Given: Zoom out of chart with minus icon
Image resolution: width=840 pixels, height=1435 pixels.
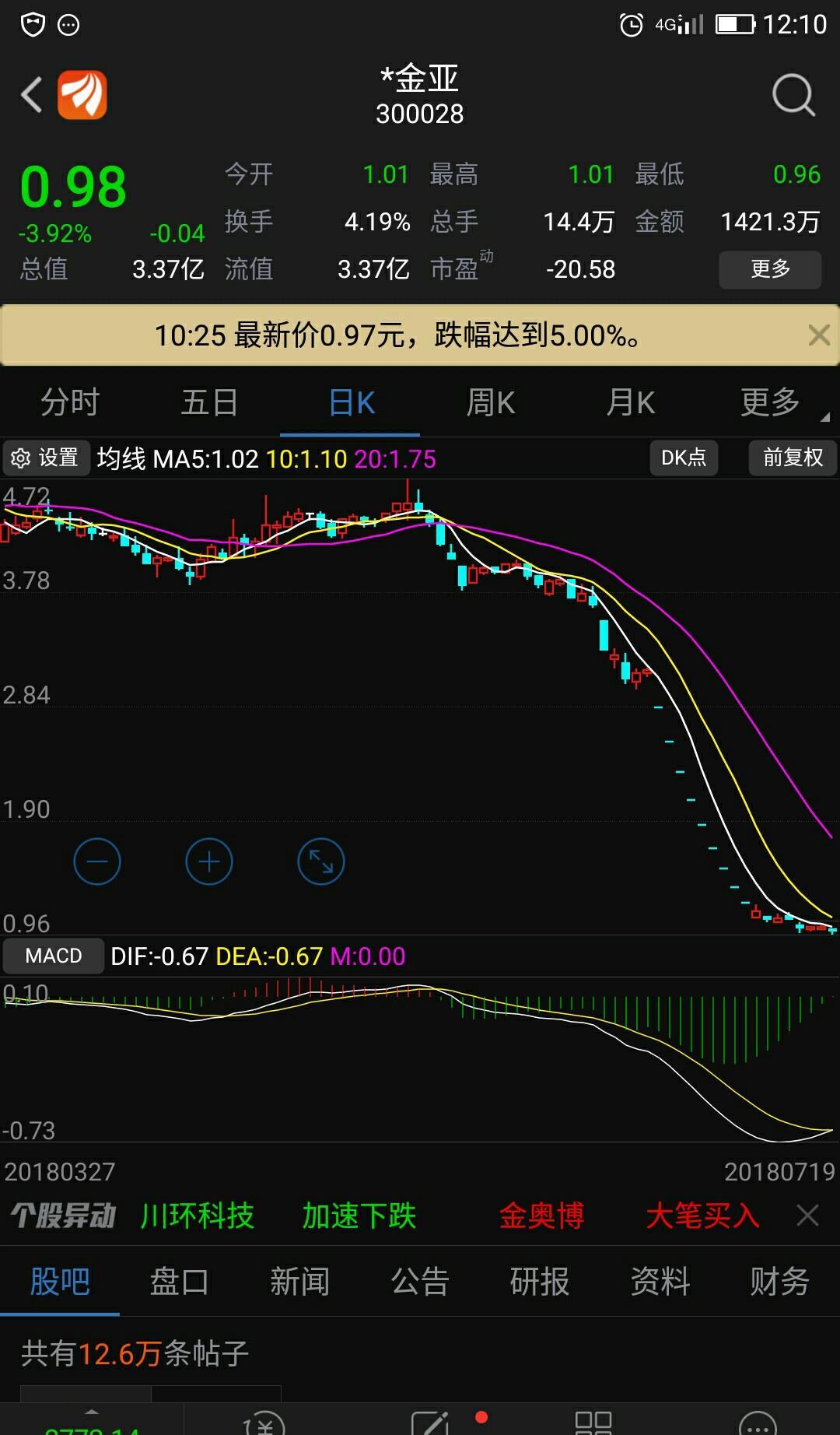Looking at the screenshot, I should (96, 861).
